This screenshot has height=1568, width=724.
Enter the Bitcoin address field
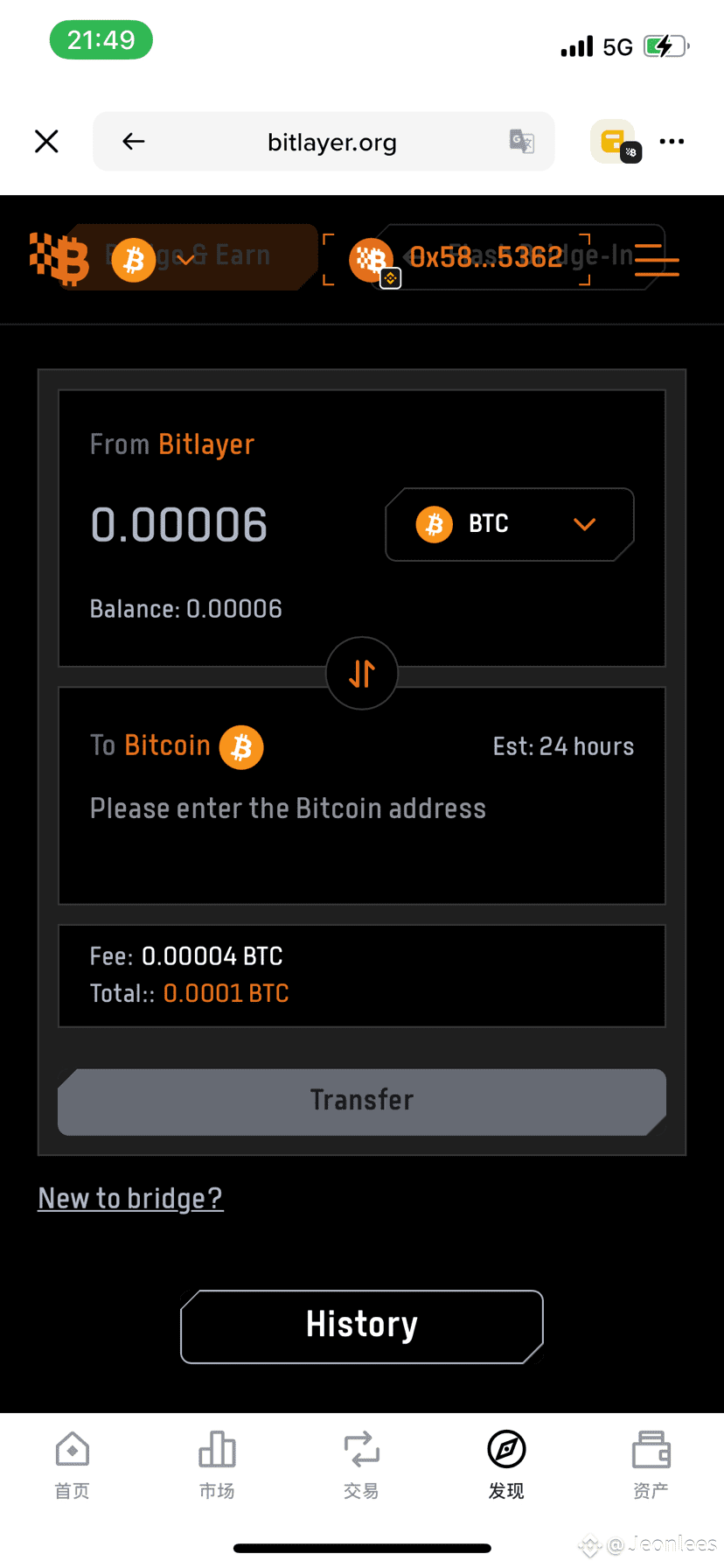click(288, 808)
